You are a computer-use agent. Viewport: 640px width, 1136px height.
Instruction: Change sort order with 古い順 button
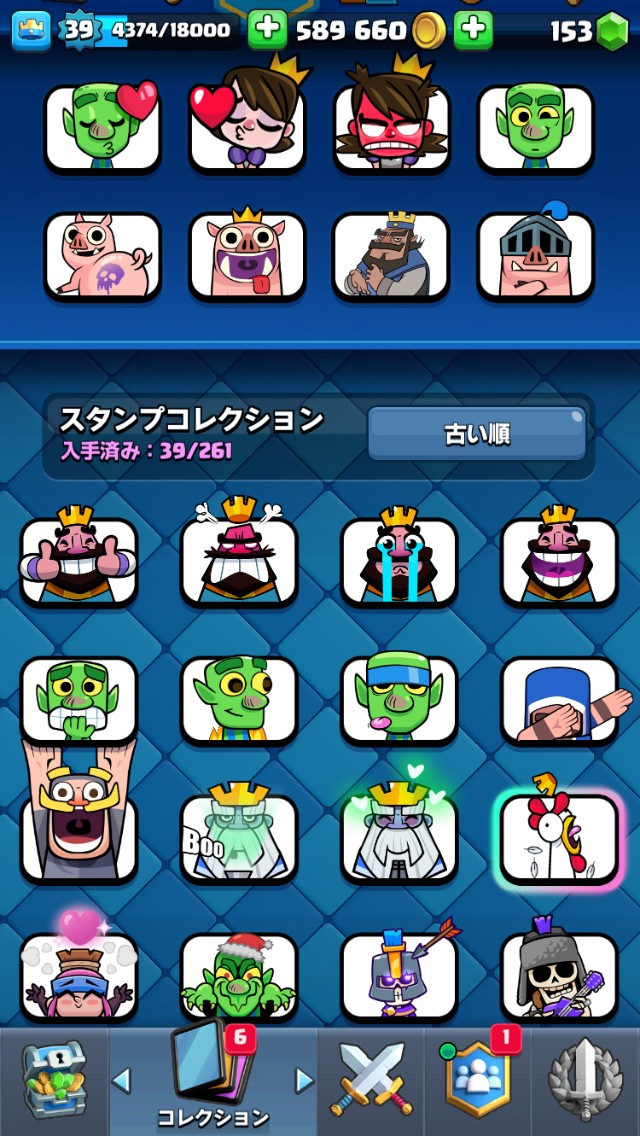click(x=477, y=435)
